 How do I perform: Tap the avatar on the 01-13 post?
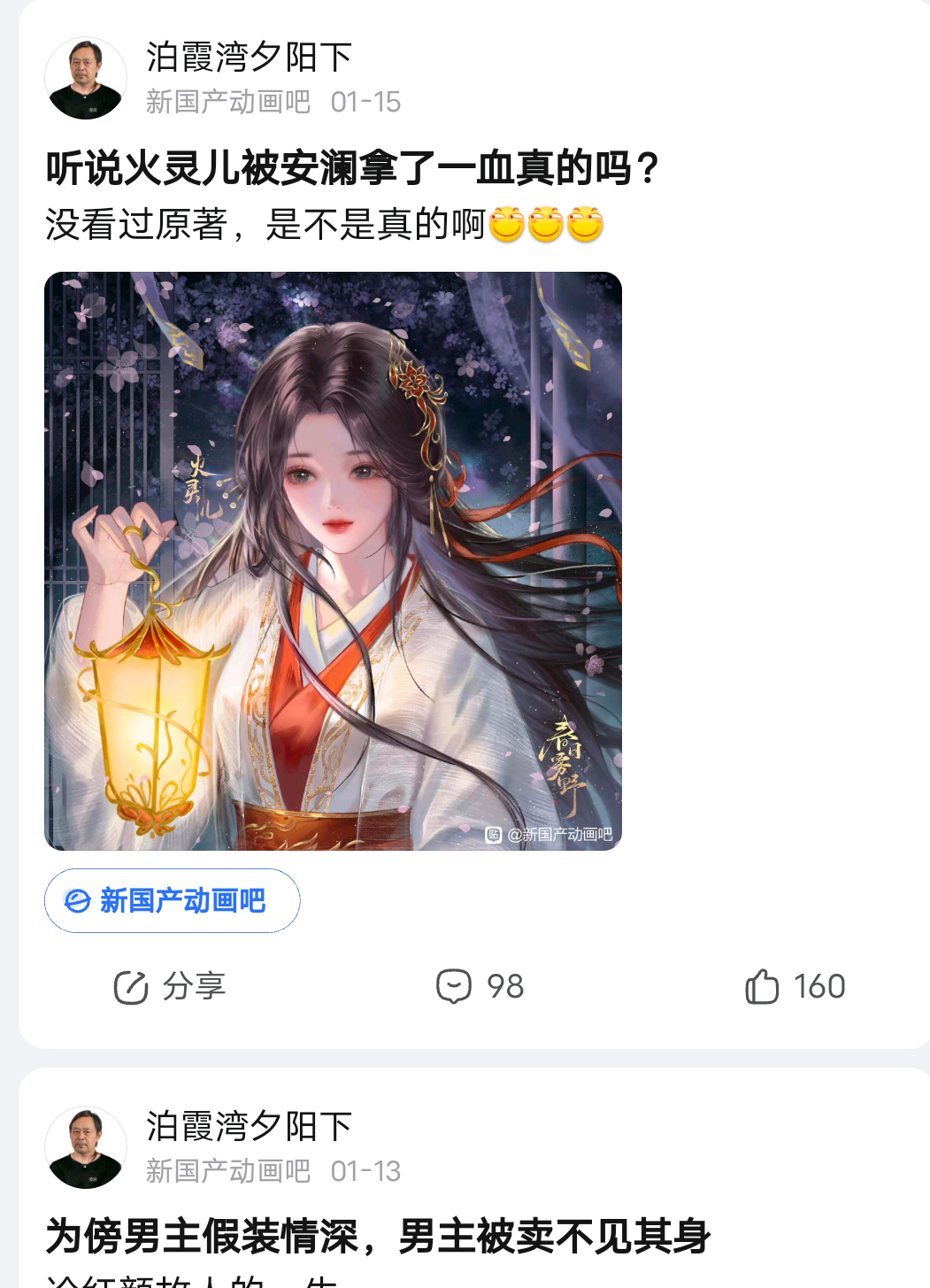tap(86, 1148)
